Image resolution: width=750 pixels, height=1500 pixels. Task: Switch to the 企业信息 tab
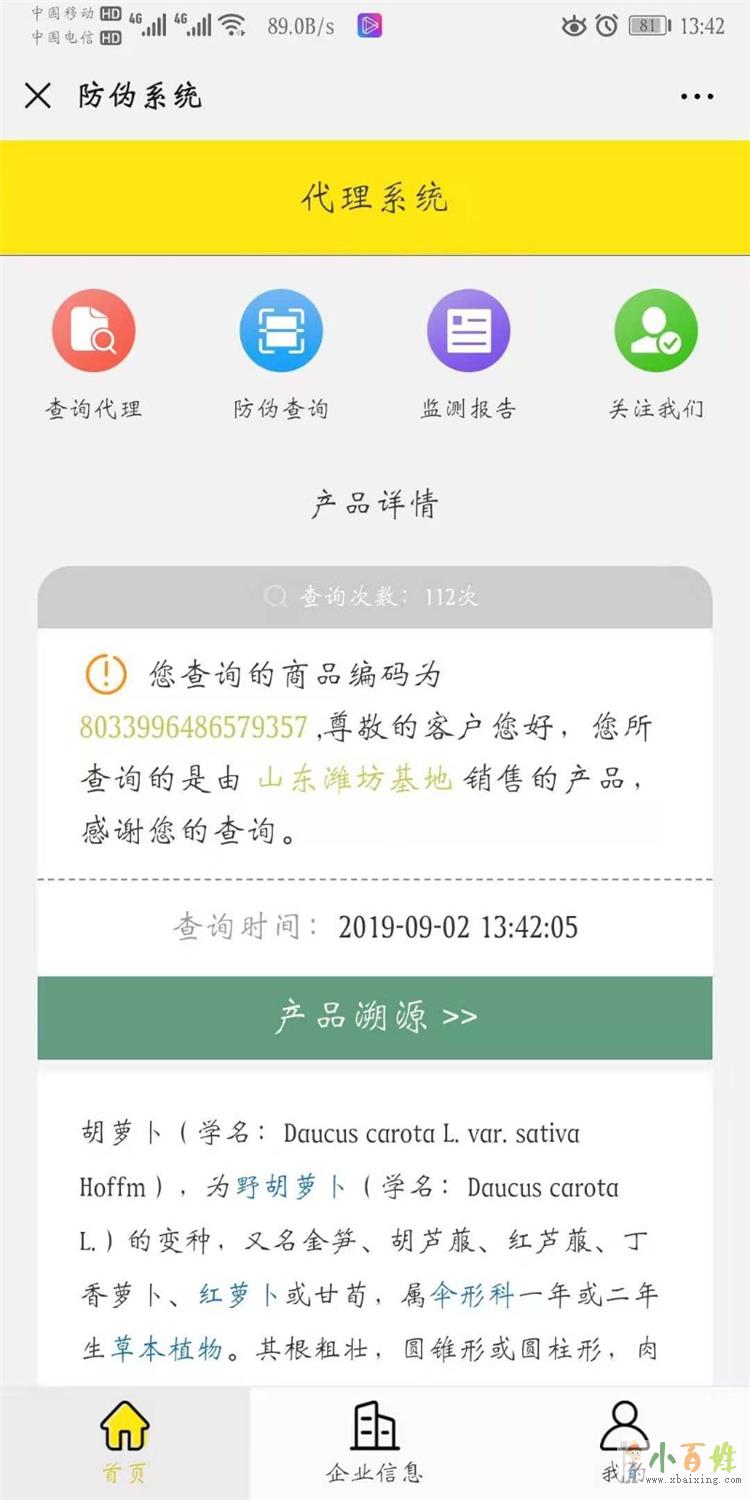375,1441
